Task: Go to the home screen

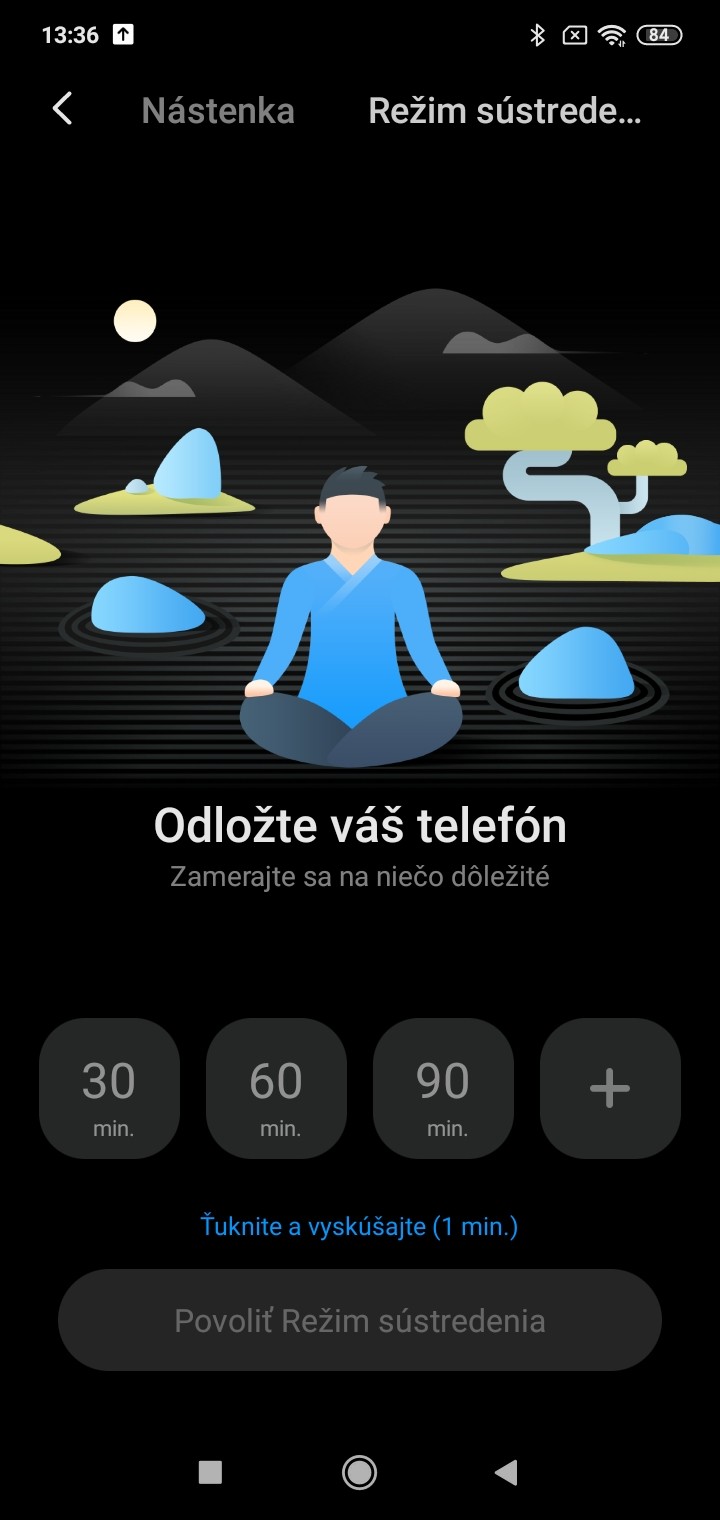Action: 359,1471
